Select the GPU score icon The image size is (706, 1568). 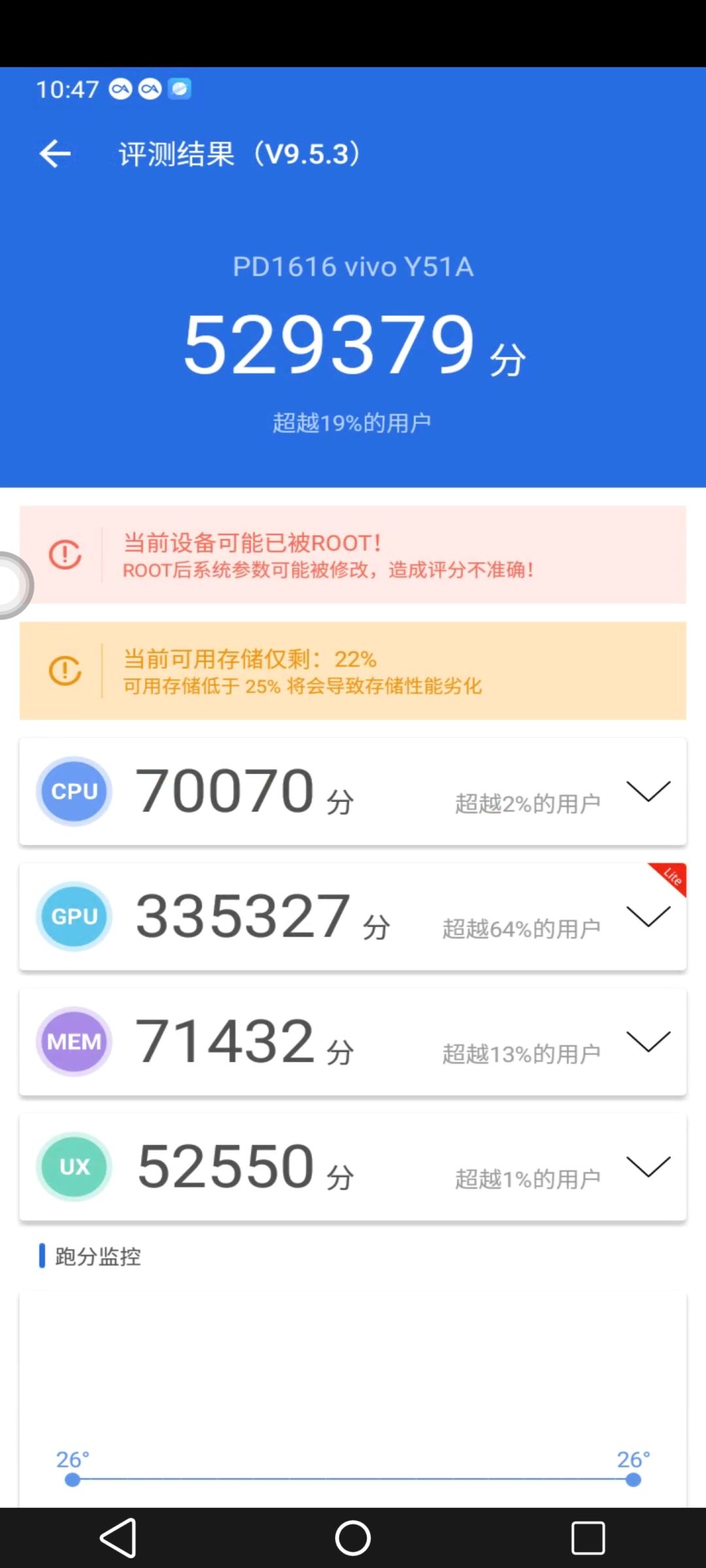(x=73, y=916)
